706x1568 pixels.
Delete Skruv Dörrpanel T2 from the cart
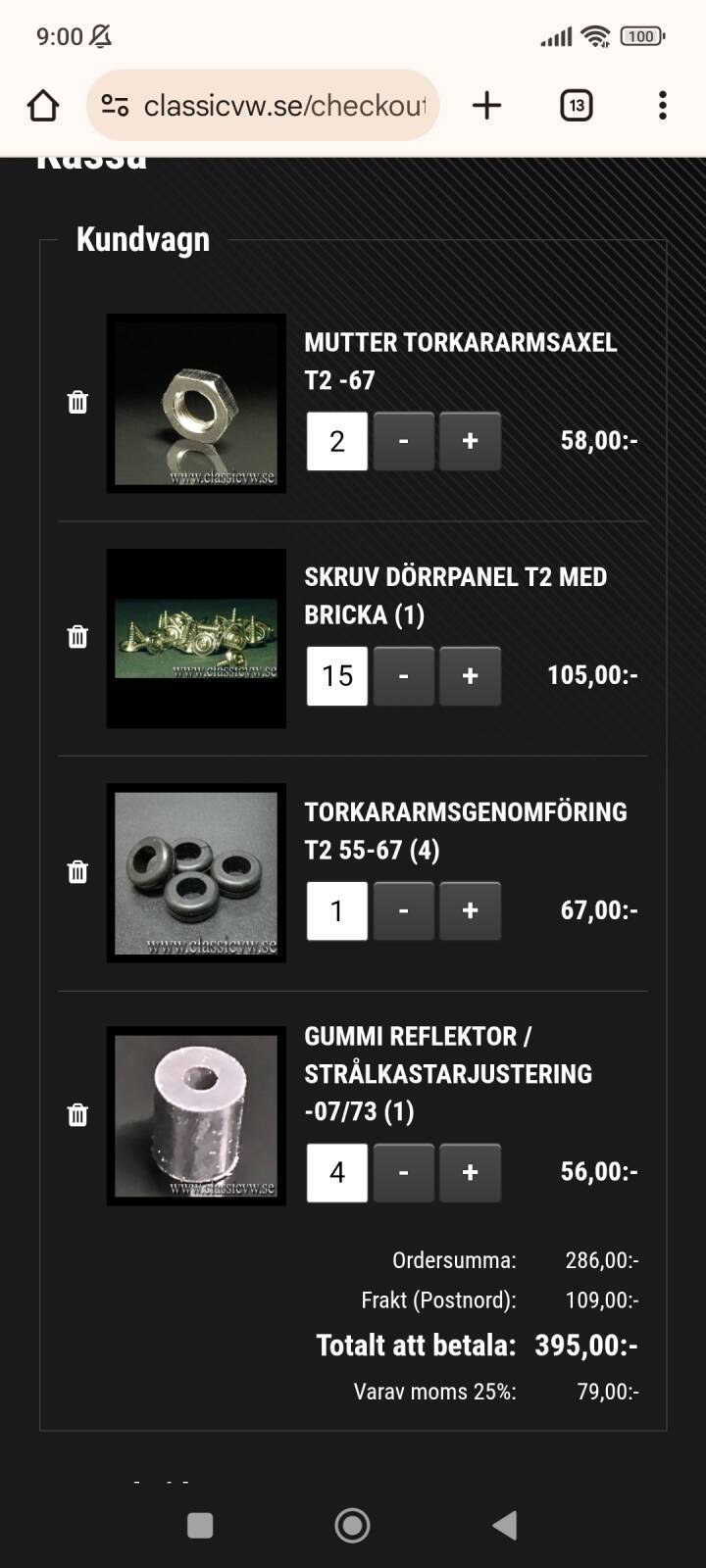pos(77,637)
